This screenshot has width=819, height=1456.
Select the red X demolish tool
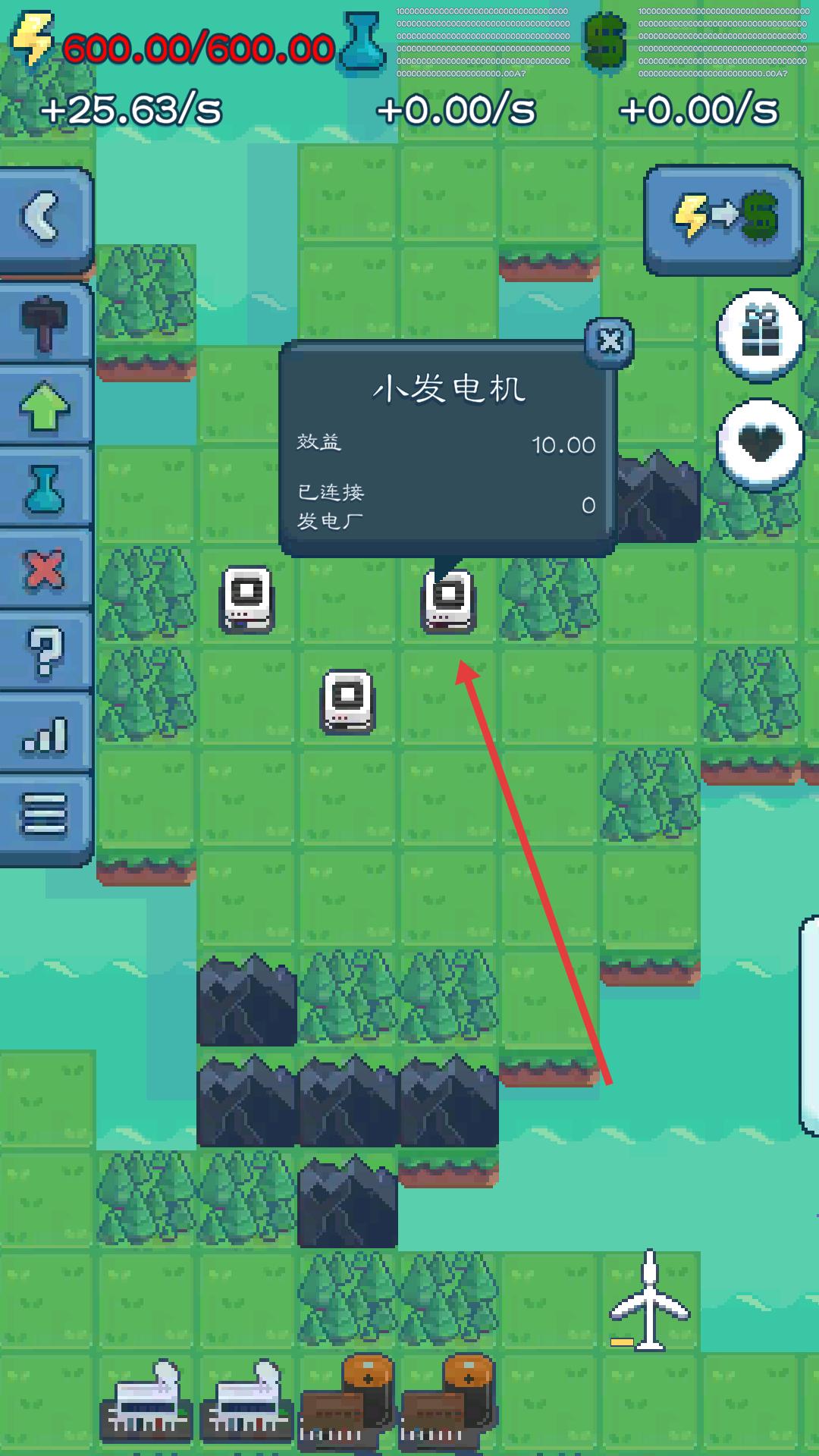44,570
